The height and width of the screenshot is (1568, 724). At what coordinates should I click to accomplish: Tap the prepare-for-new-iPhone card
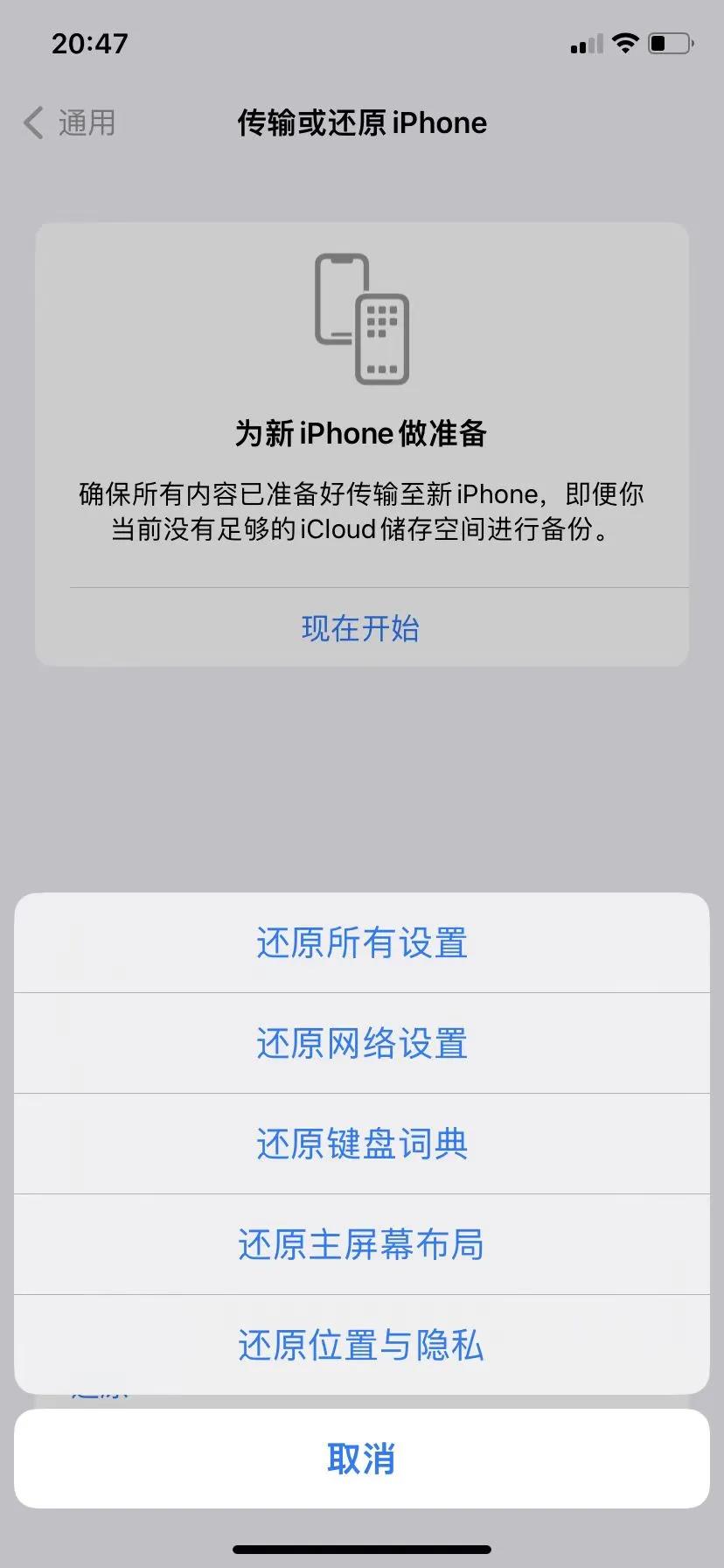362,442
